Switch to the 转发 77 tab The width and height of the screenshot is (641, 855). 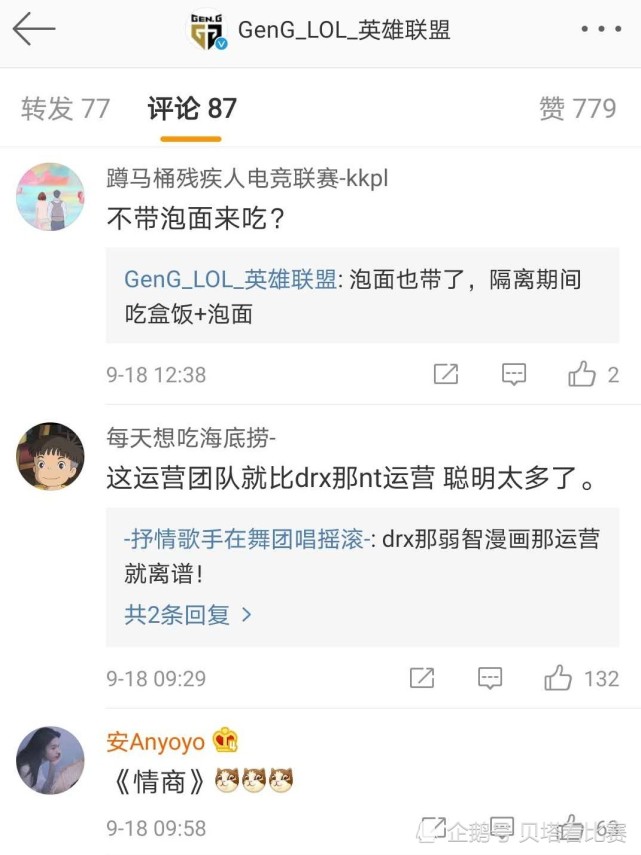65,108
